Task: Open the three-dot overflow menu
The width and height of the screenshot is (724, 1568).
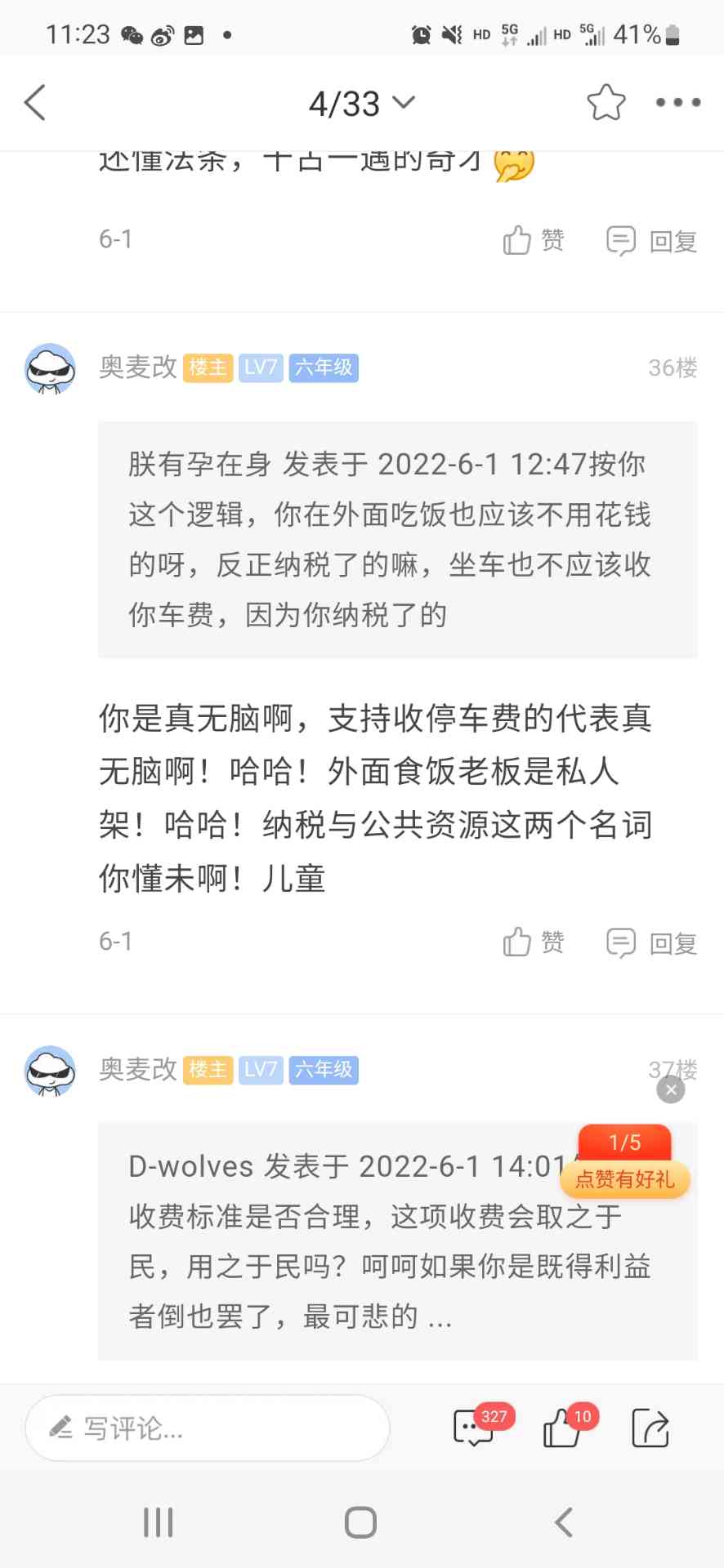Action: coord(677,103)
